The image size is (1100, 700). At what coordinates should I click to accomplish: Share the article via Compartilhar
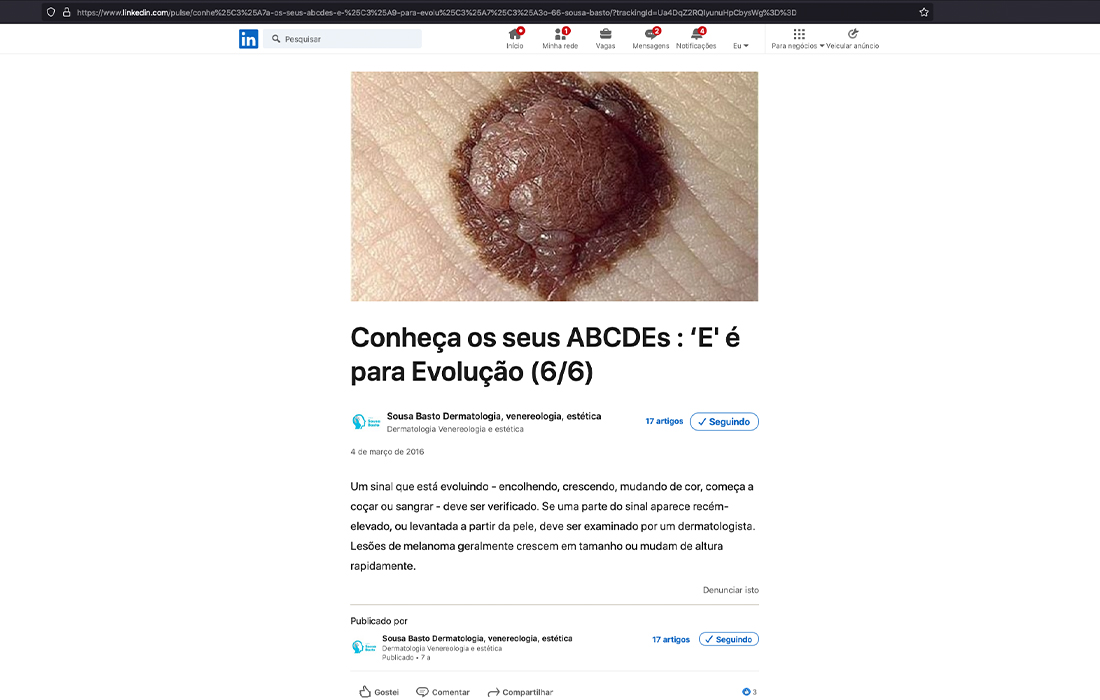tap(520, 692)
